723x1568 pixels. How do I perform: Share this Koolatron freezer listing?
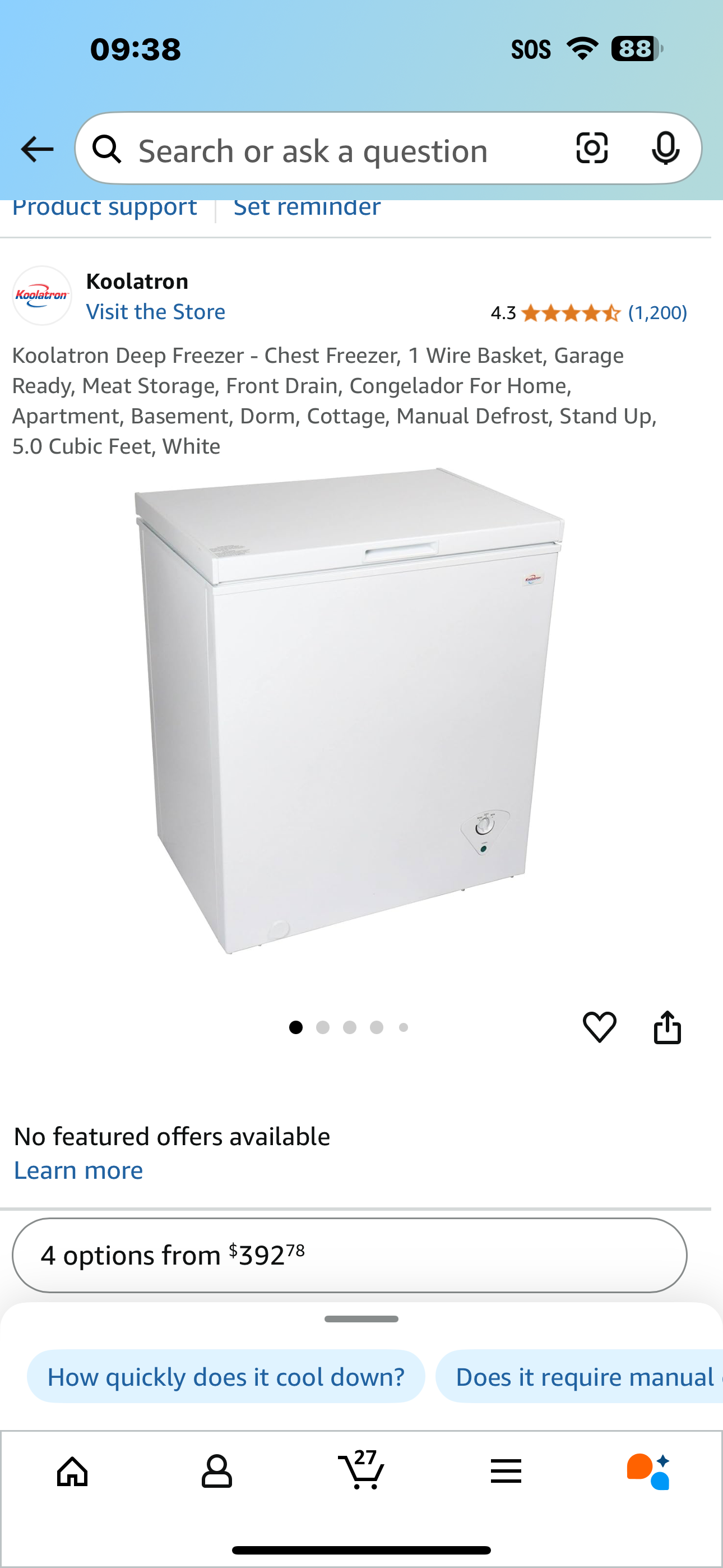[x=667, y=1027]
